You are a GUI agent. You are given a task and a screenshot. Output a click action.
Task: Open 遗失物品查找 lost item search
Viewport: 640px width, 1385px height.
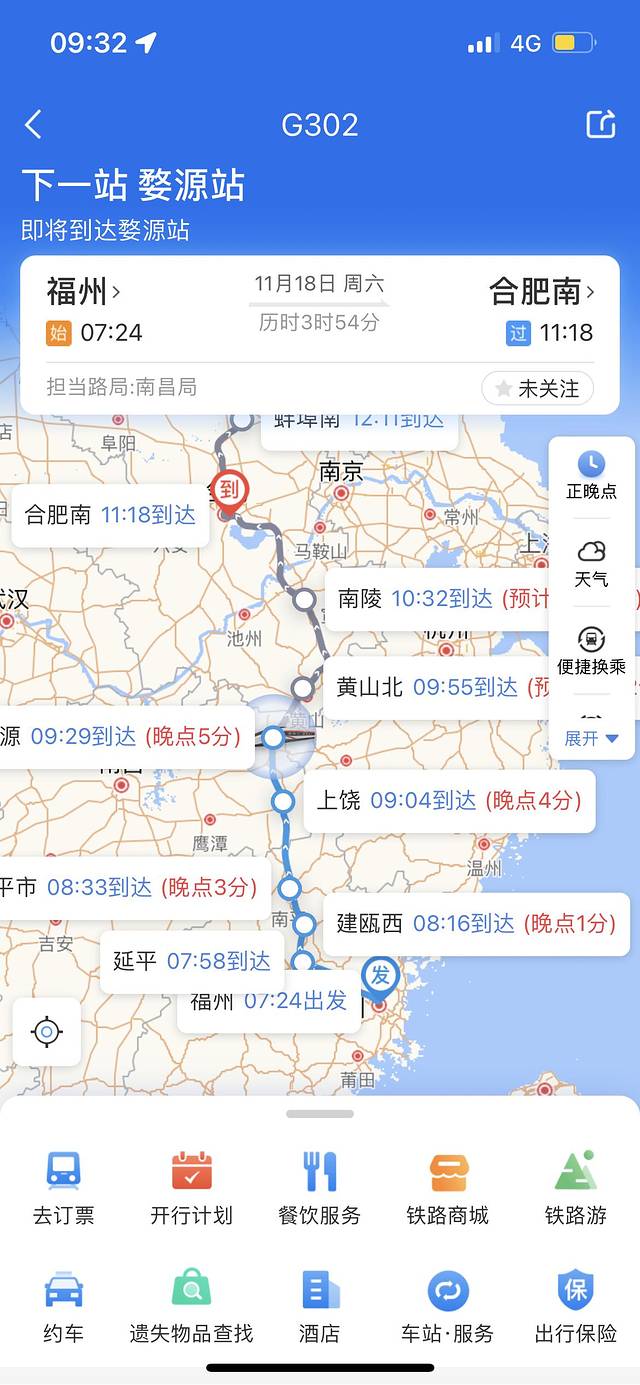pos(191,1306)
